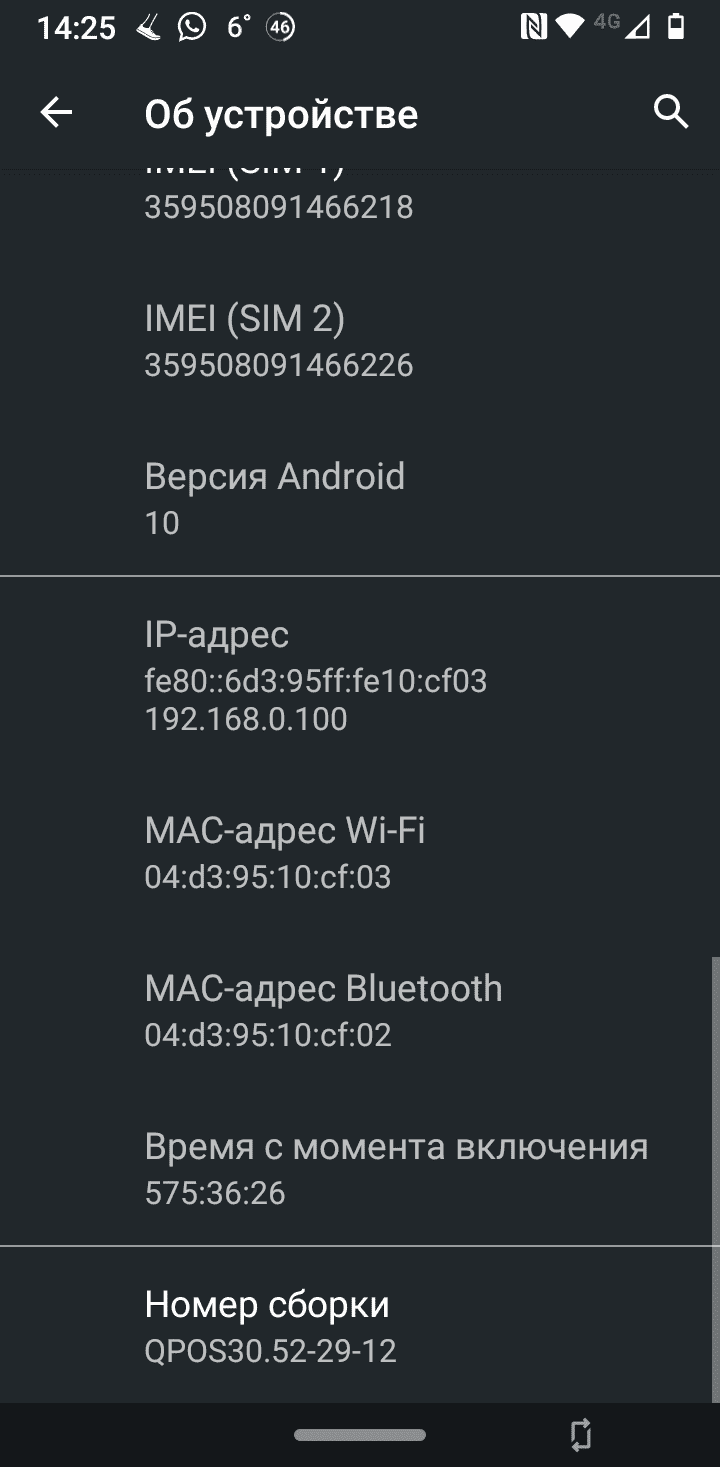Open the IMEI (SIM 2) entry

[360, 340]
